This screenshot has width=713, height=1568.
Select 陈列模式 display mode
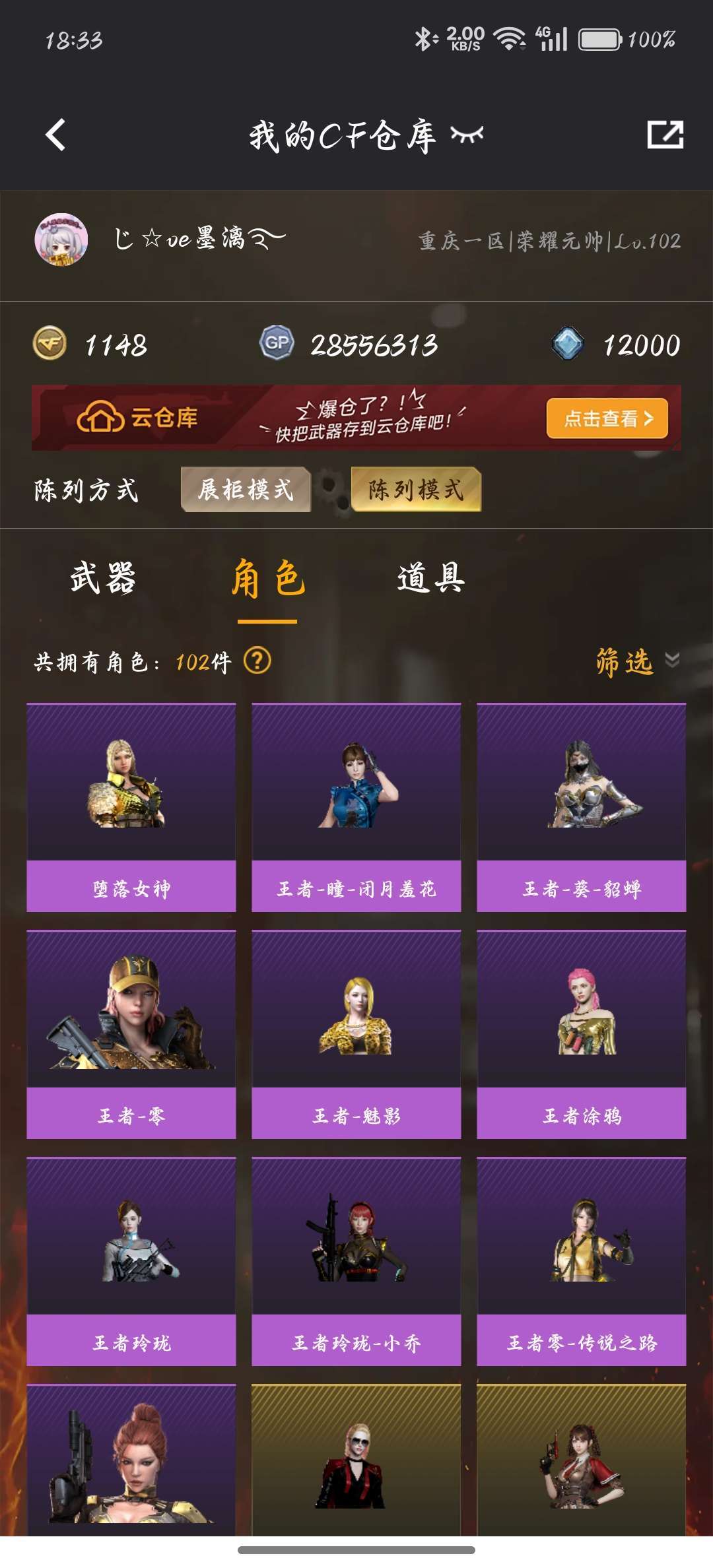416,489
